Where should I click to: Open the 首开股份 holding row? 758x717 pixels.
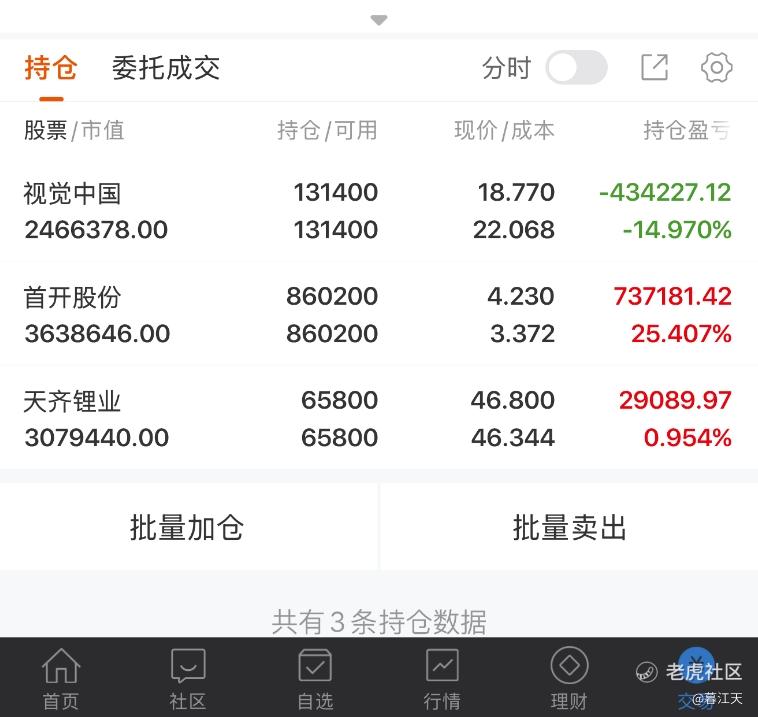(x=379, y=315)
